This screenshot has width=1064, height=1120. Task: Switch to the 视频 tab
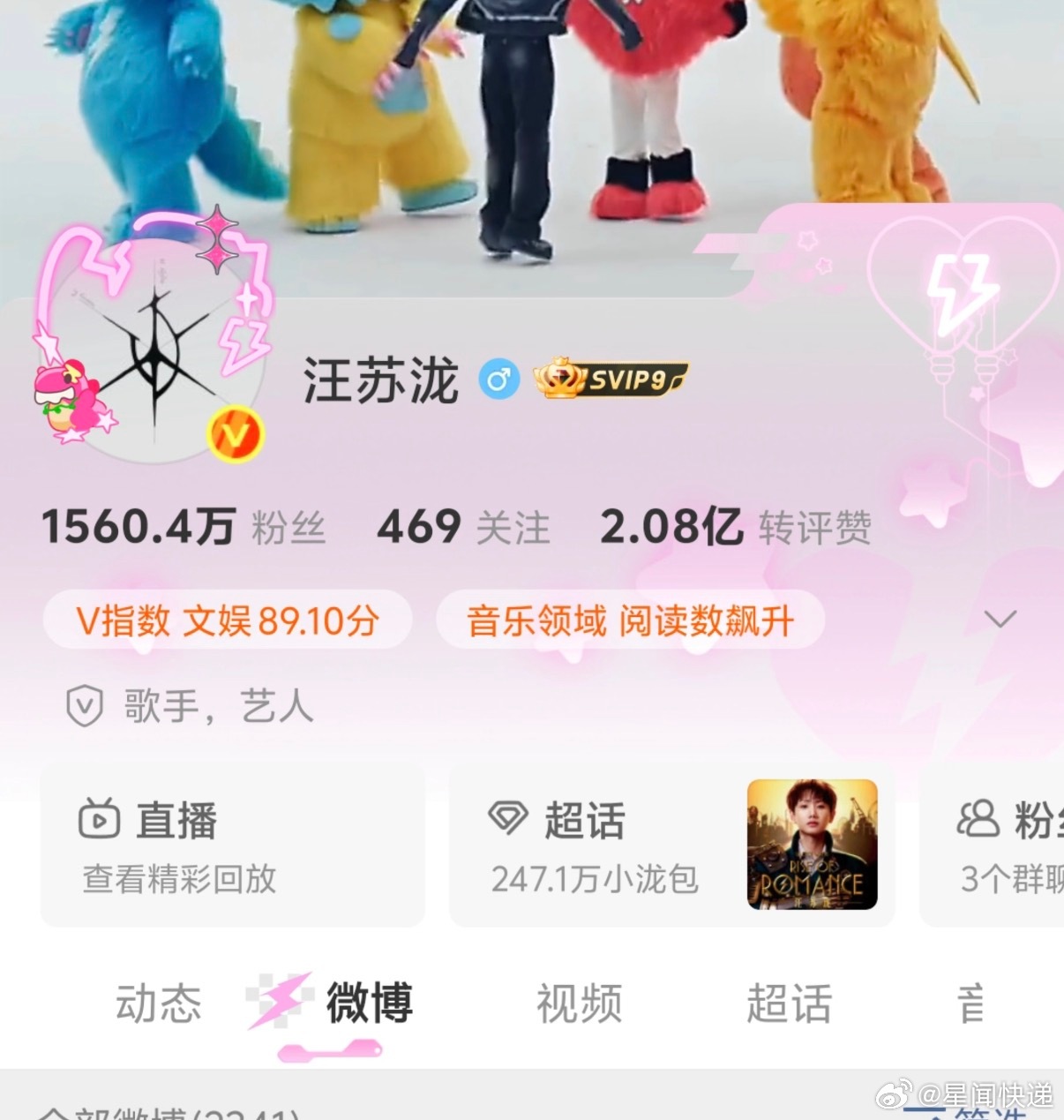pyautogui.click(x=578, y=1003)
